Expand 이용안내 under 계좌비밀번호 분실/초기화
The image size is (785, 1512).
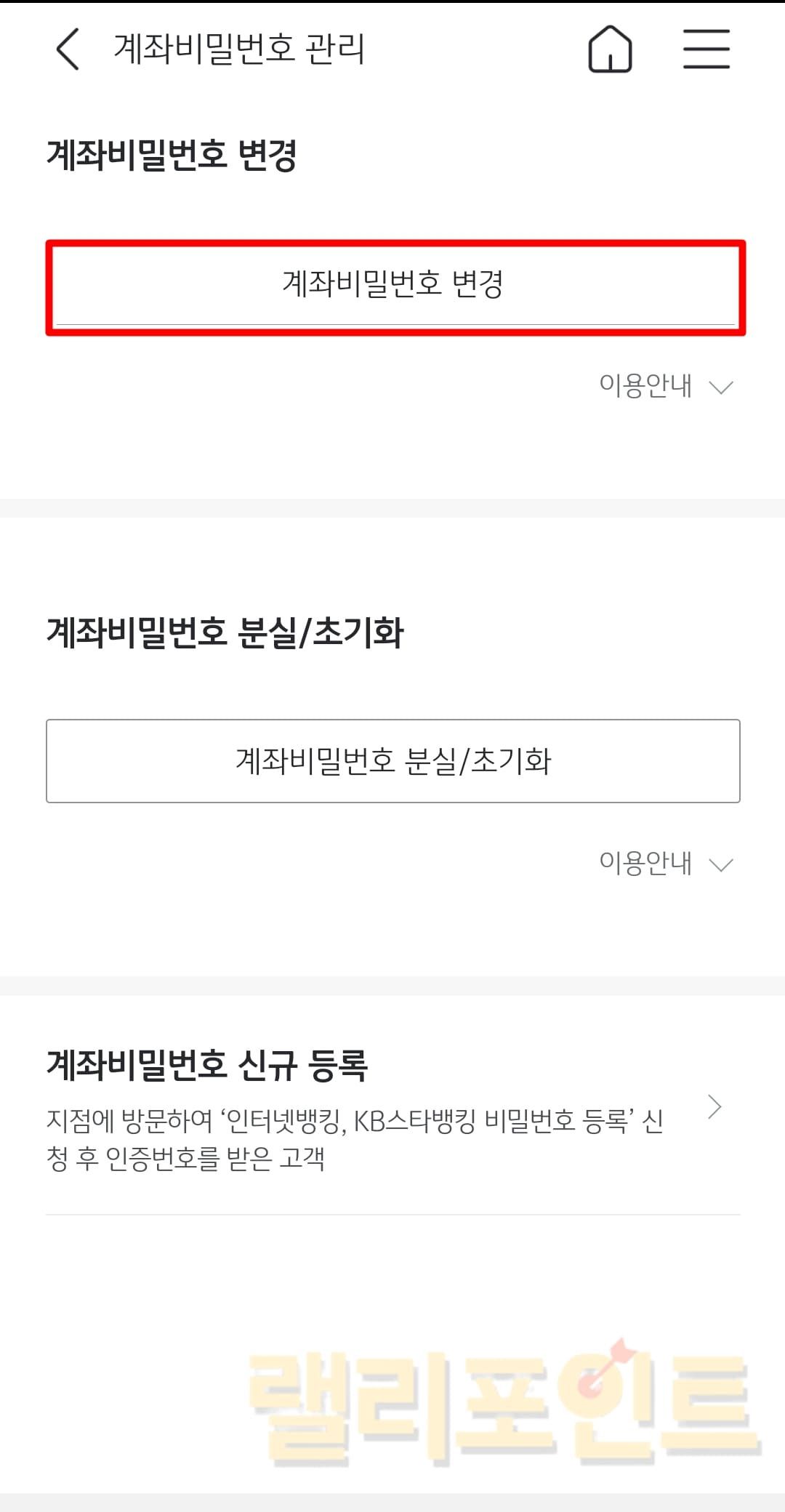coord(665,864)
